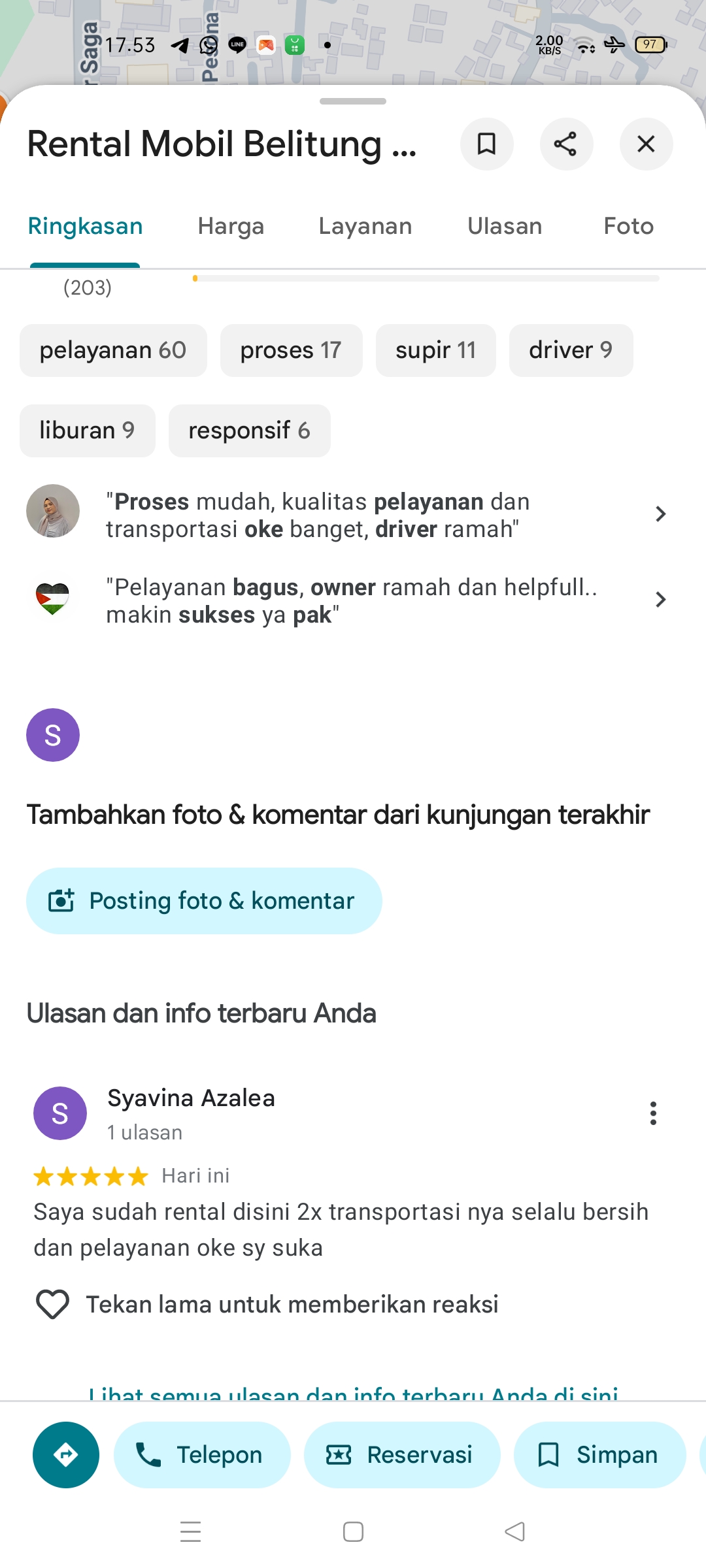Filter reviews by pelayanan chip
This screenshot has height=1568, width=706.
[x=113, y=350]
